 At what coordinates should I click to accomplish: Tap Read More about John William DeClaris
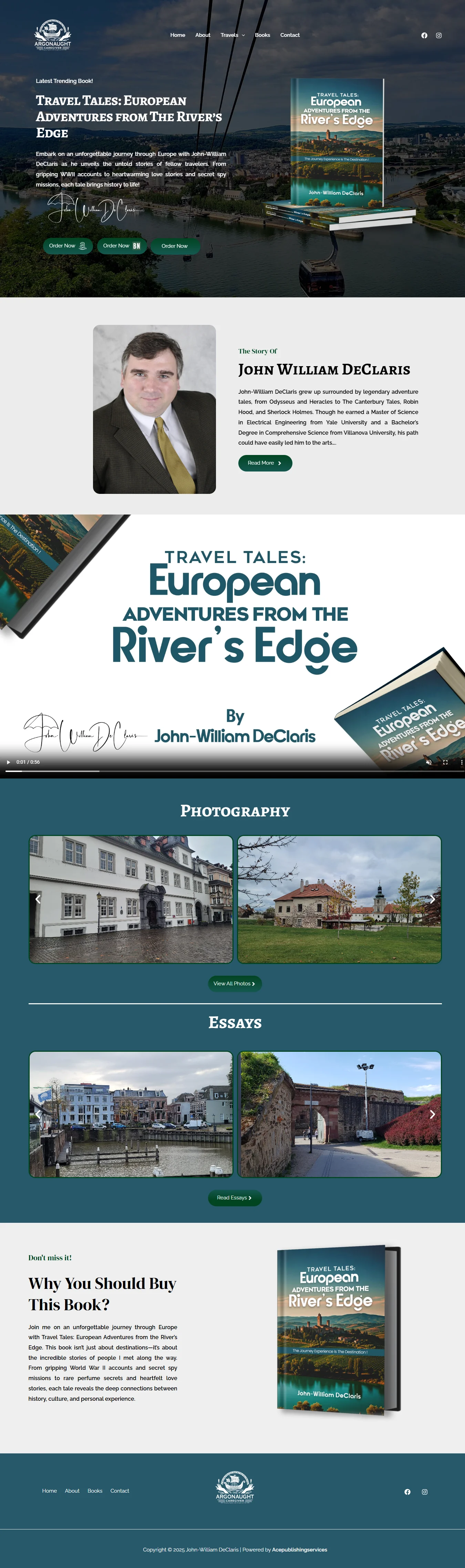coord(265,463)
